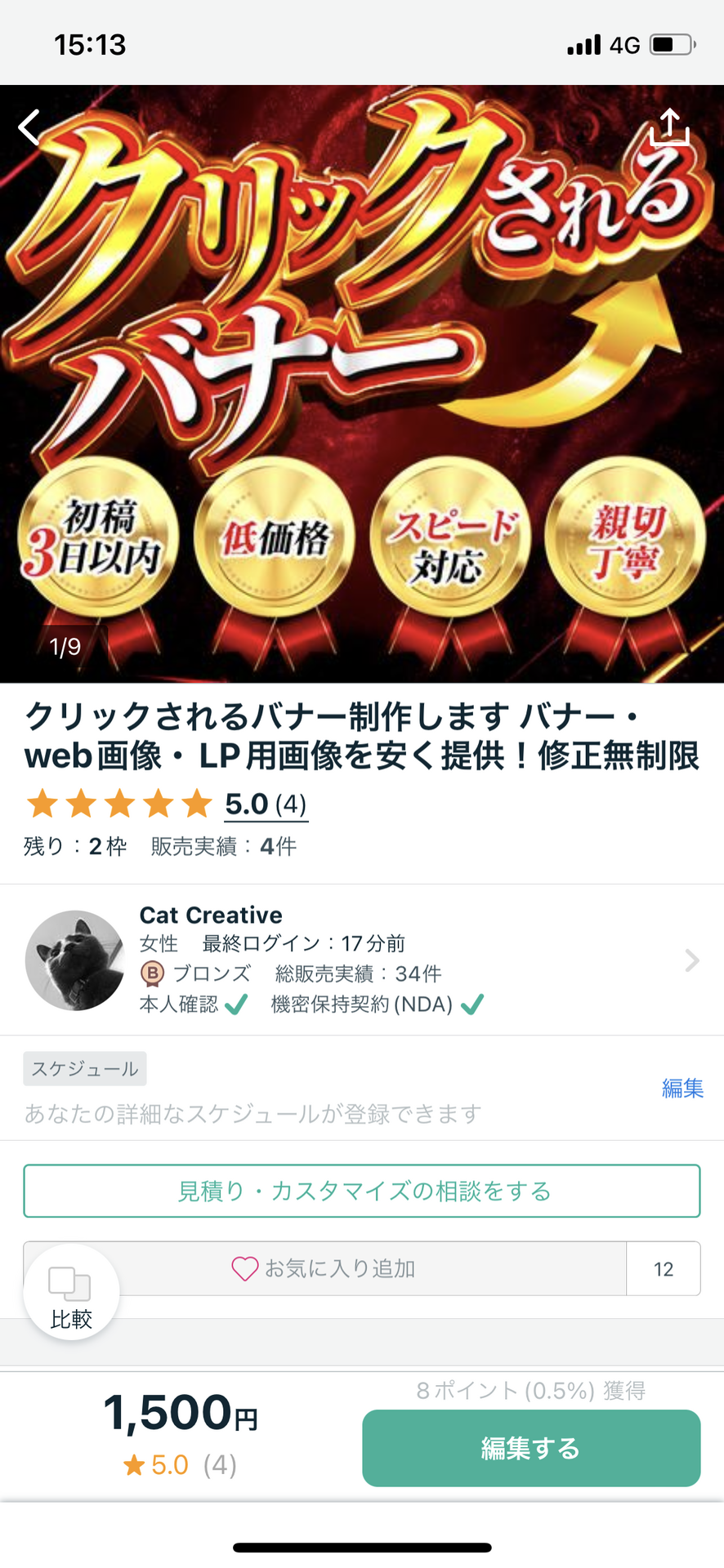
Task: Open Cat Creative seller profile
Action: tap(362, 960)
